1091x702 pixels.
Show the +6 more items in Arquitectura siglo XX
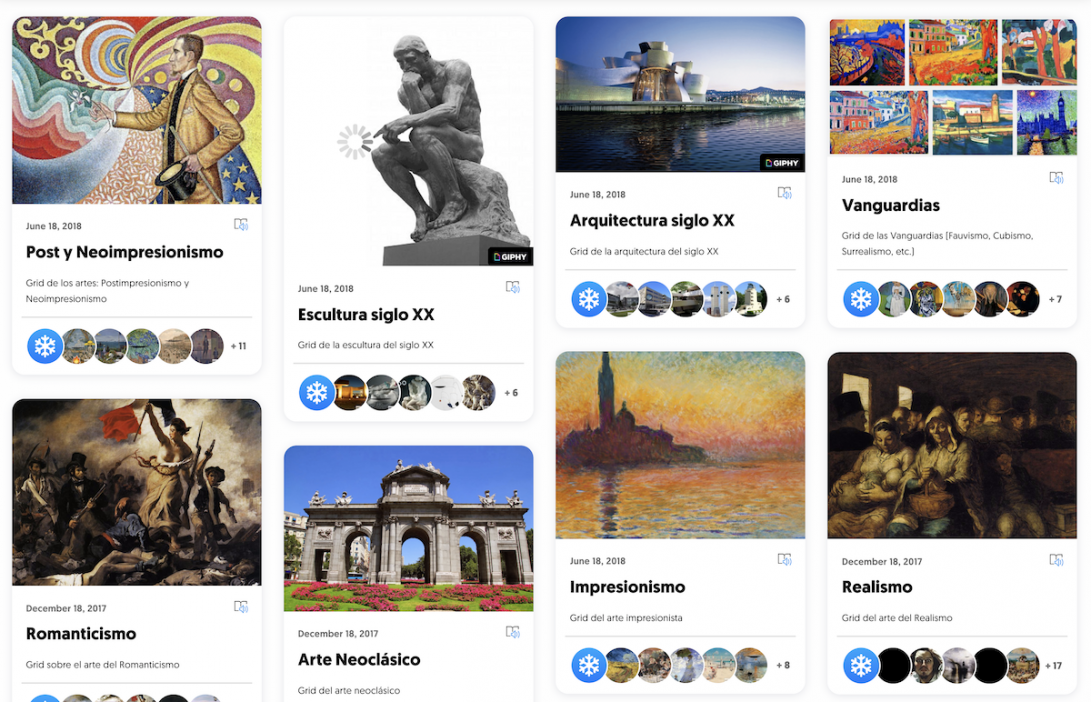[x=783, y=299]
